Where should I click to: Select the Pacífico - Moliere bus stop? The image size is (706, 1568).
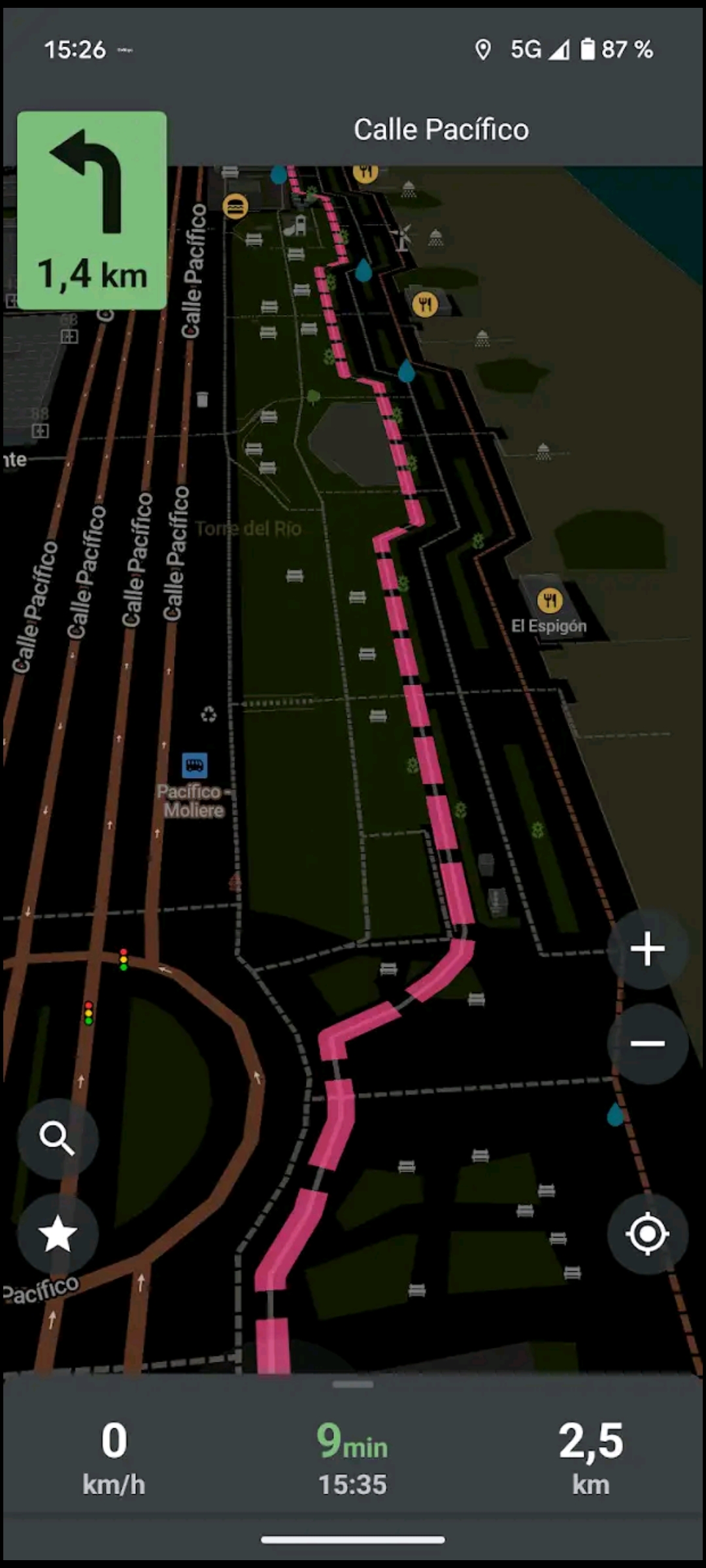tap(195, 765)
